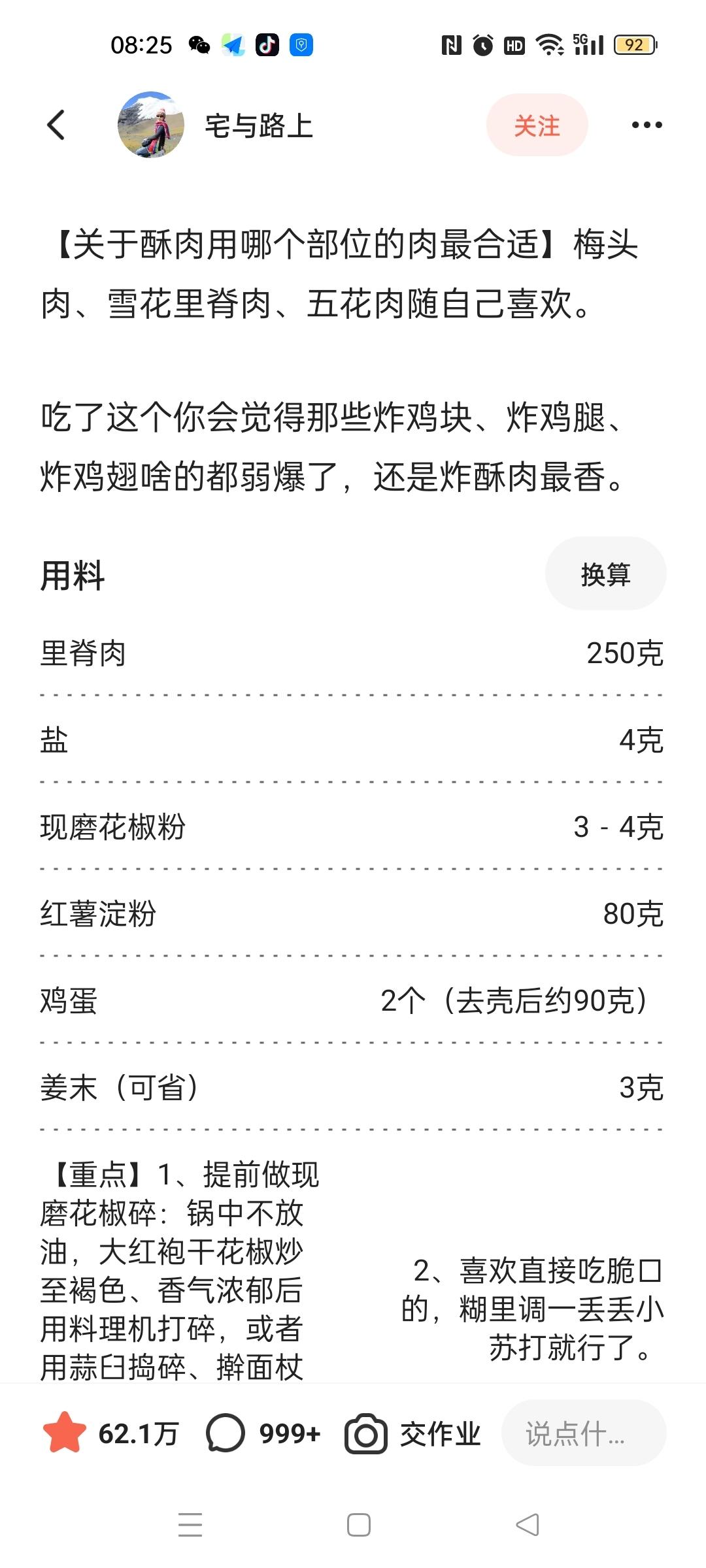Select the 鸡蛋 ingredient row
Image resolution: width=706 pixels, height=1568 pixels.
pyautogui.click(x=353, y=1000)
